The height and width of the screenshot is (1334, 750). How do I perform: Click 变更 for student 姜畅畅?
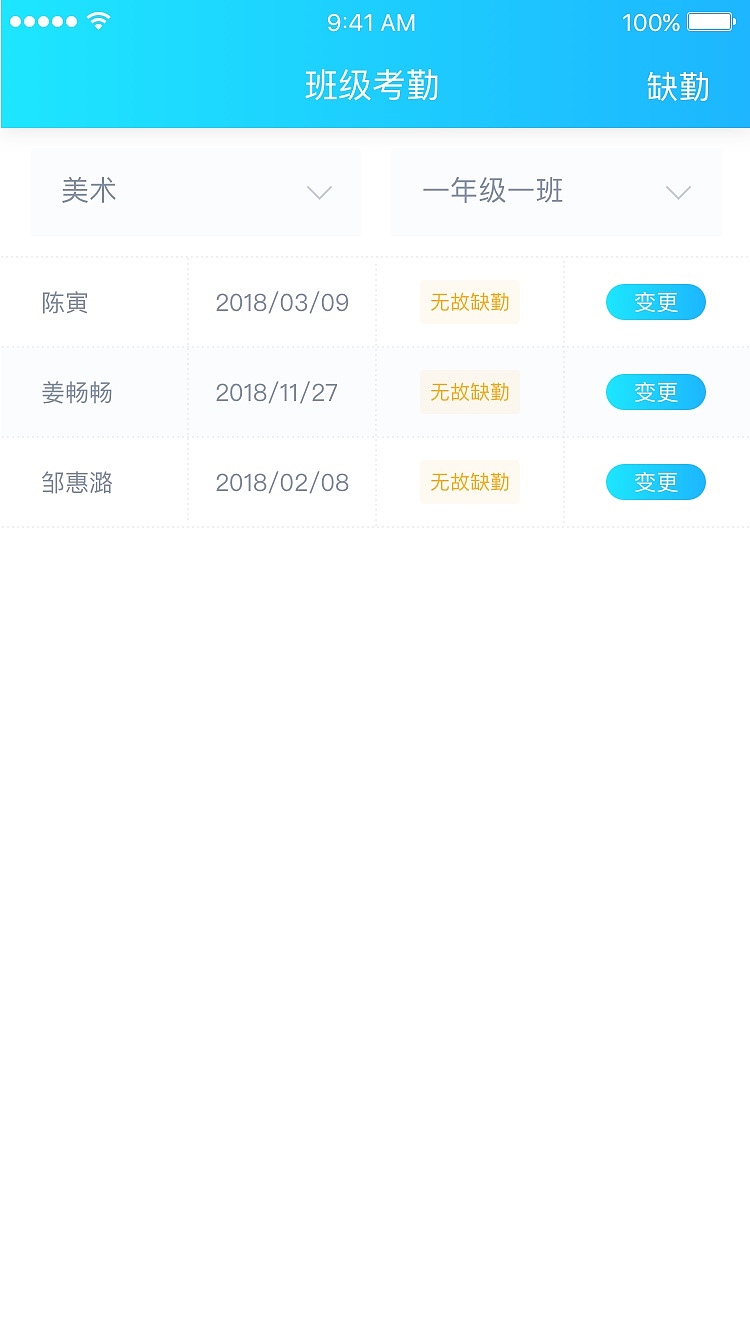[x=655, y=392]
